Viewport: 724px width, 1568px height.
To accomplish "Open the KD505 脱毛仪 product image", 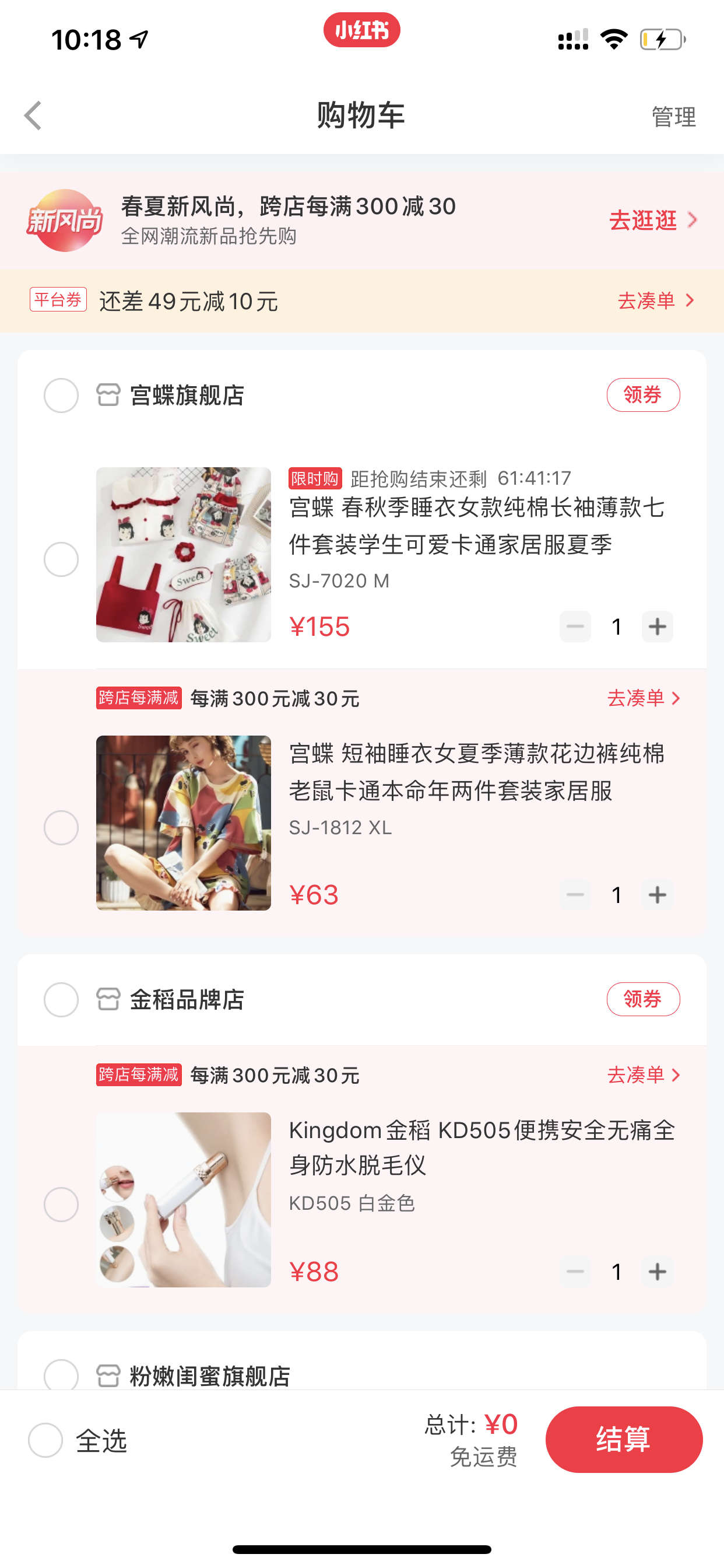I will pos(184,1200).
